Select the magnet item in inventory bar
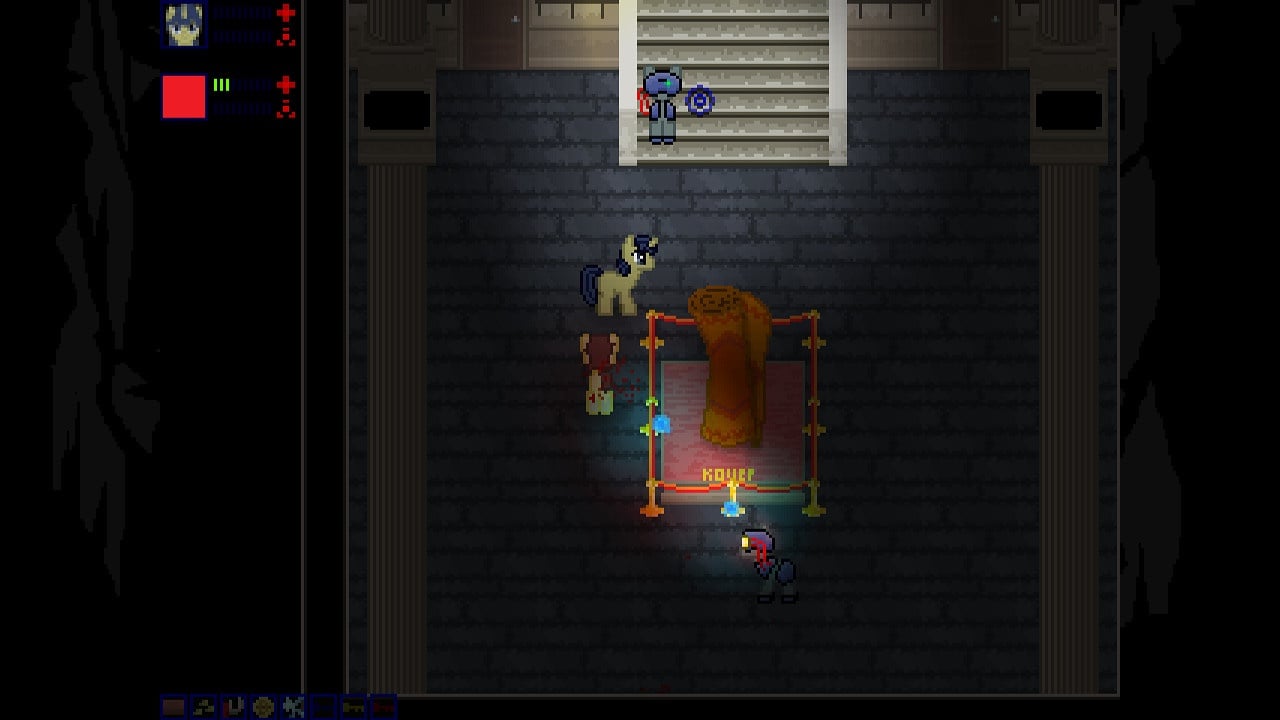 [233, 707]
